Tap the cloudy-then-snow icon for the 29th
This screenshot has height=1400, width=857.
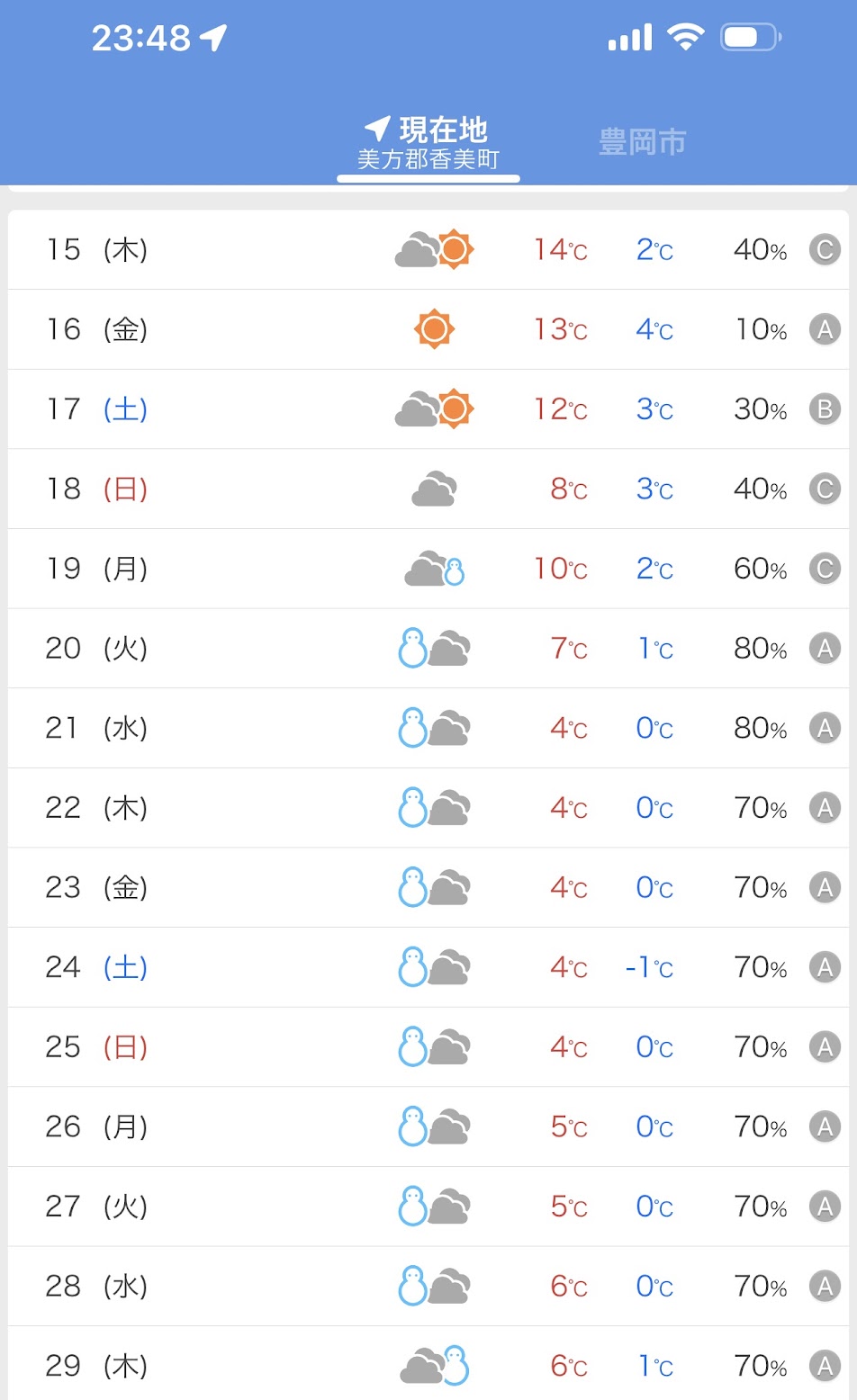pos(433,1366)
